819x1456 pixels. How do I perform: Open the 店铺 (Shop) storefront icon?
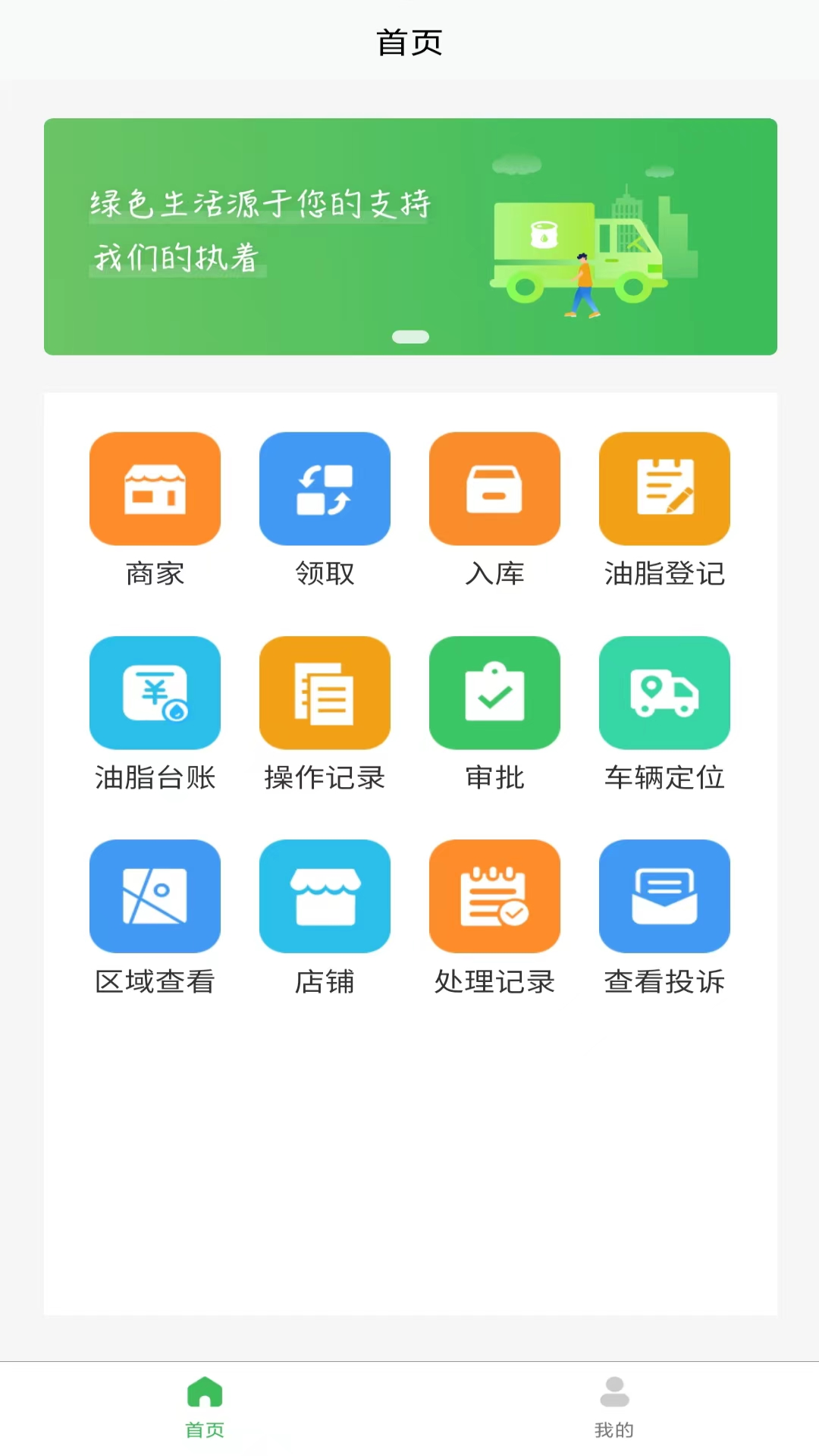325,896
